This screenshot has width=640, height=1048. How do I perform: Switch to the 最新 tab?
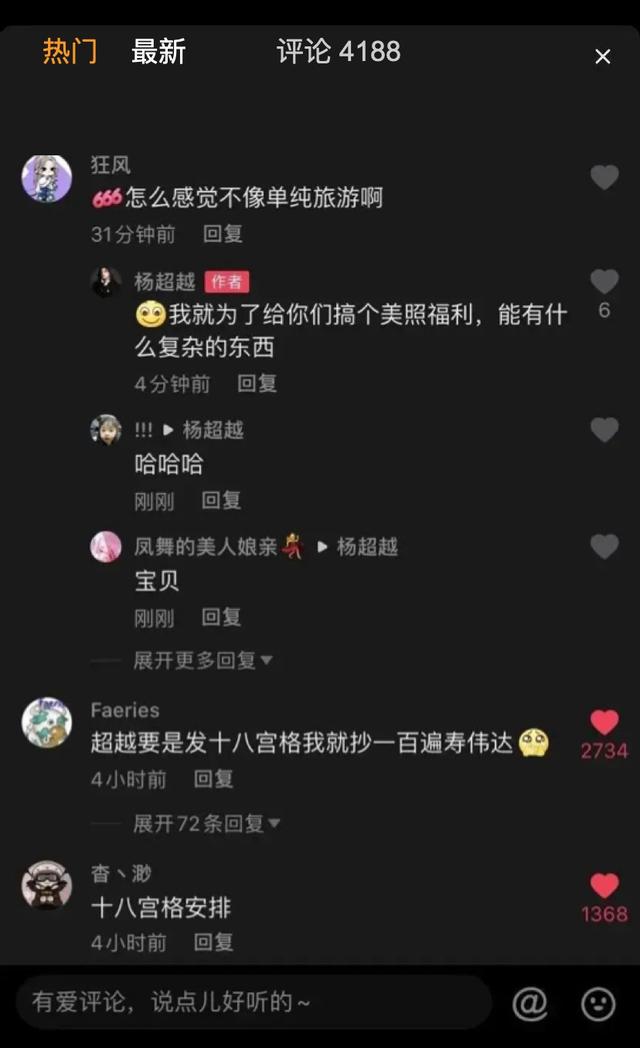[x=158, y=52]
